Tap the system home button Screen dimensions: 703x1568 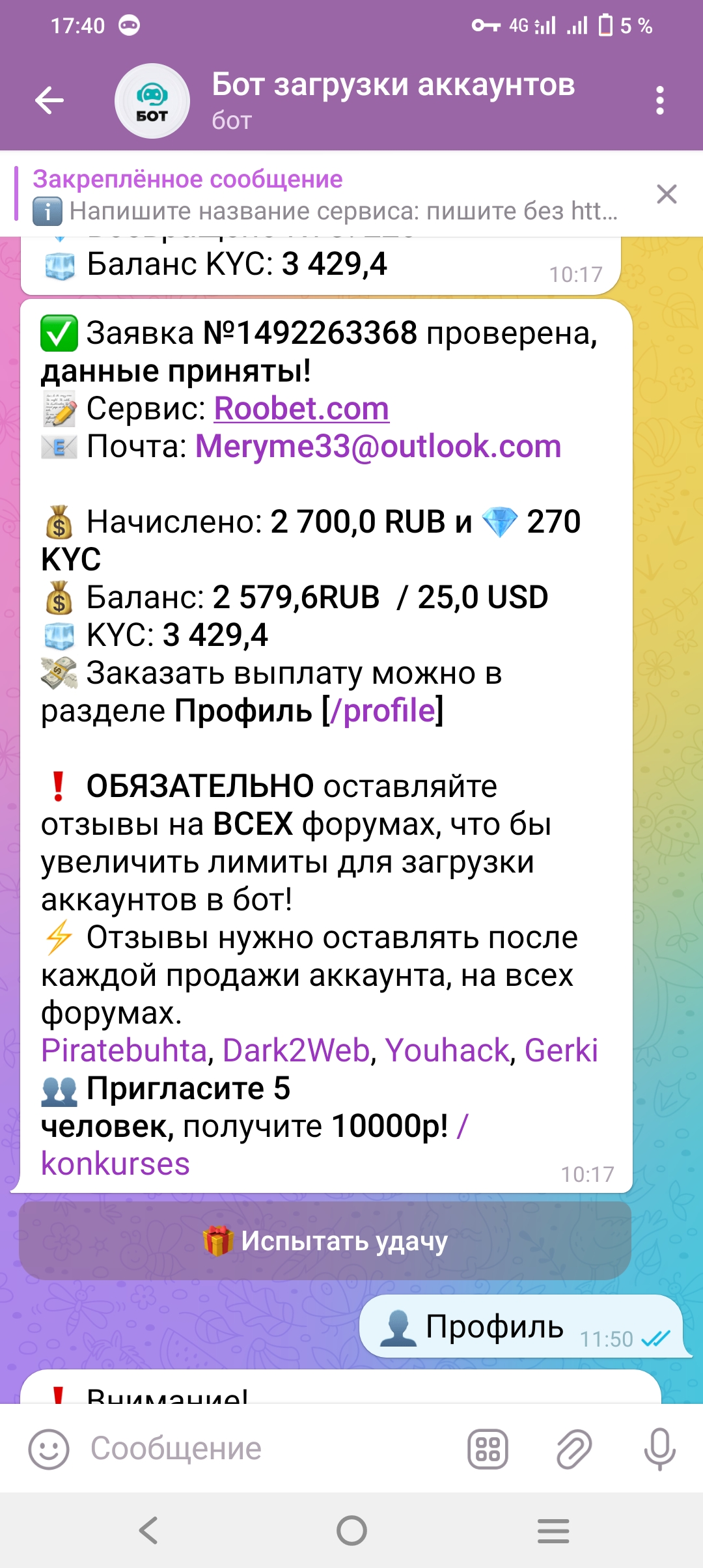(351, 1530)
